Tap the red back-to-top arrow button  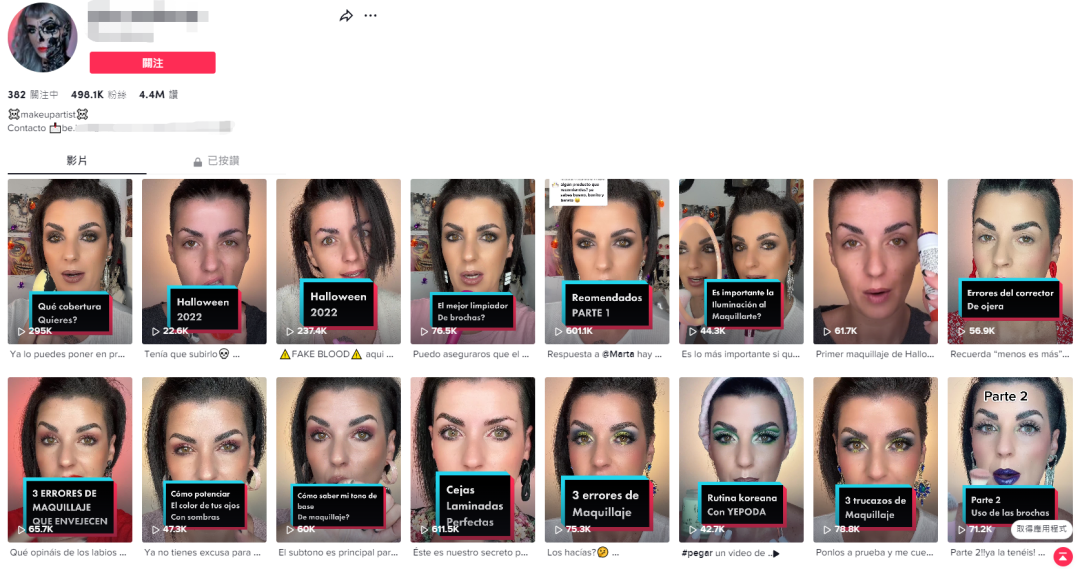(1062, 555)
